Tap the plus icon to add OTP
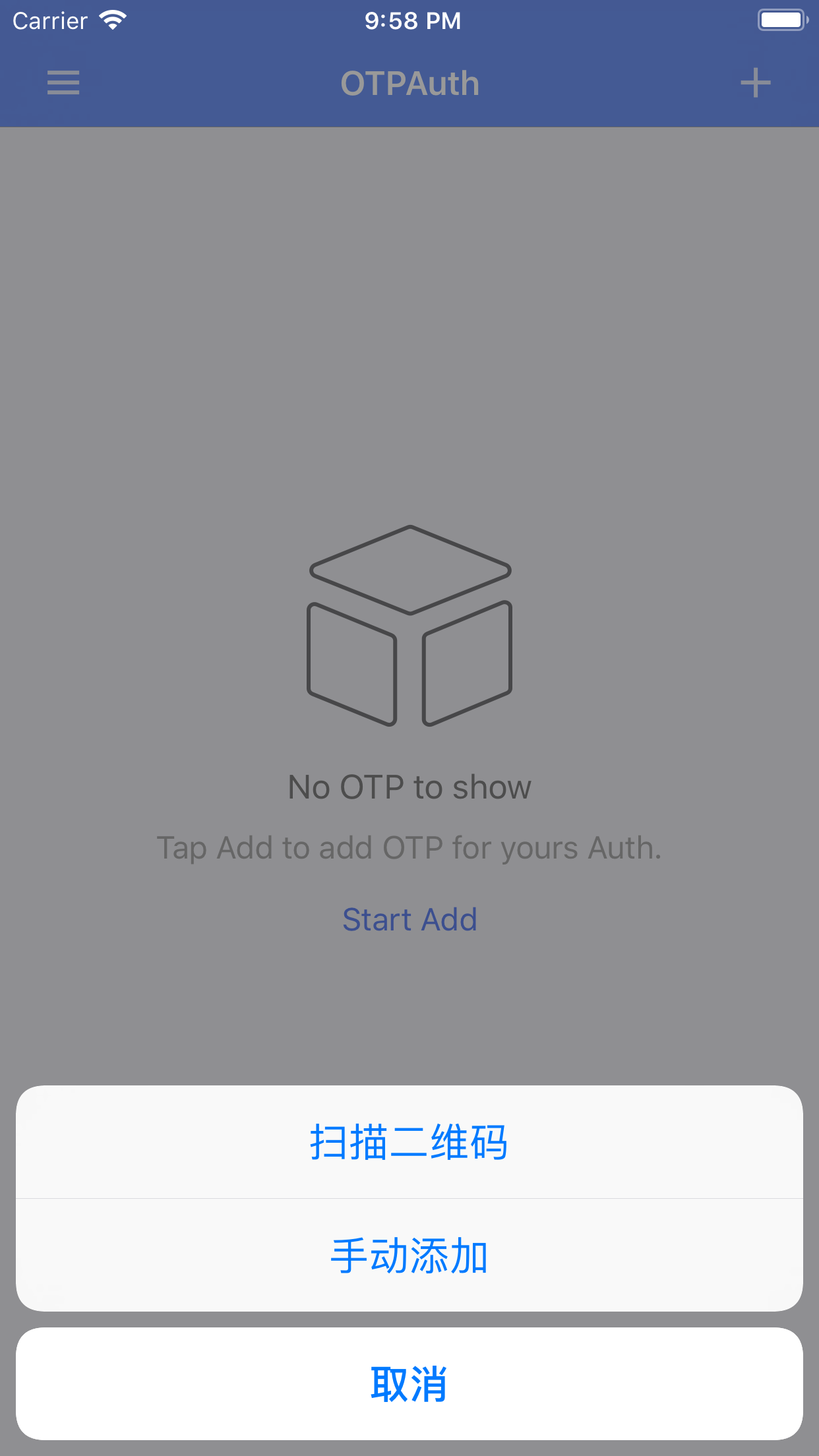Screen dimensions: 819x1456 [x=756, y=83]
